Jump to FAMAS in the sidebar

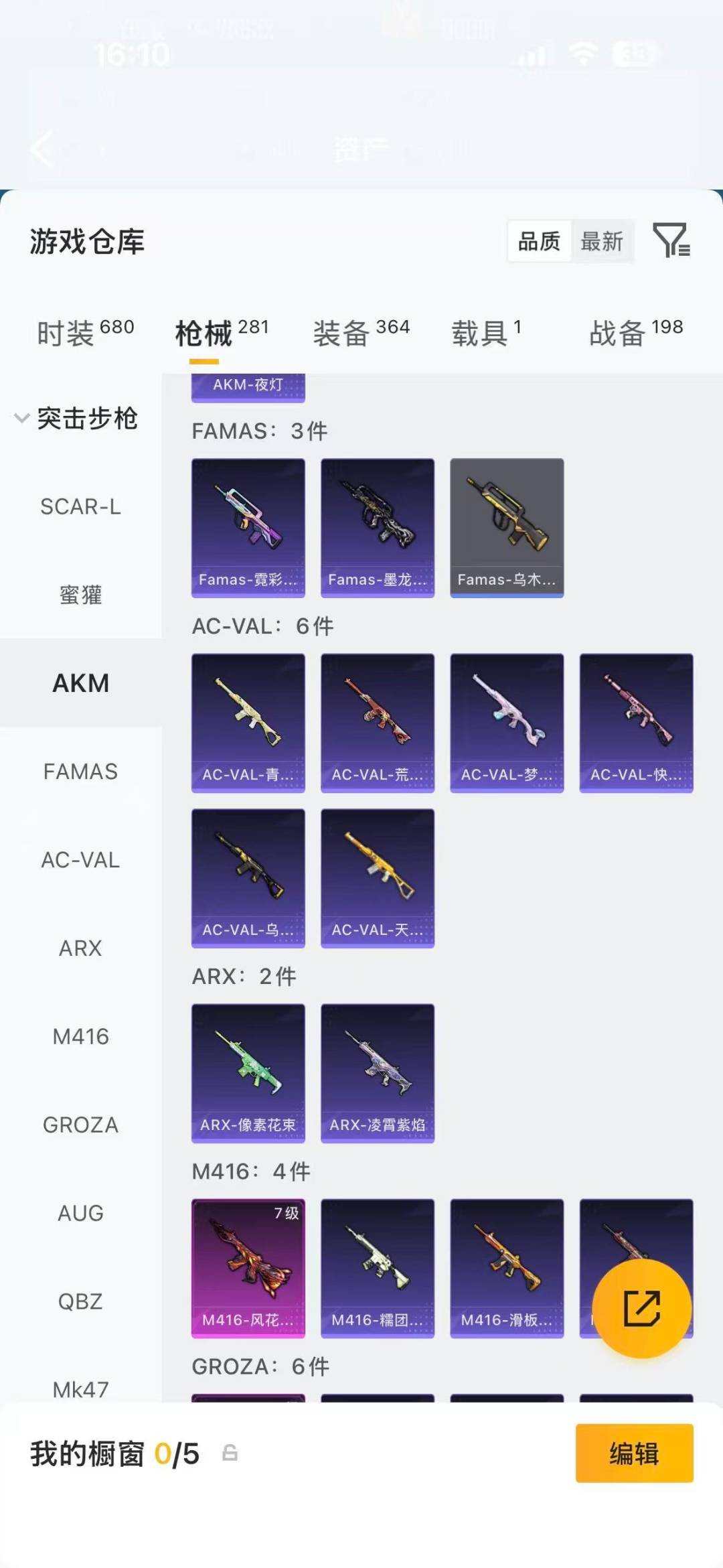[81, 772]
